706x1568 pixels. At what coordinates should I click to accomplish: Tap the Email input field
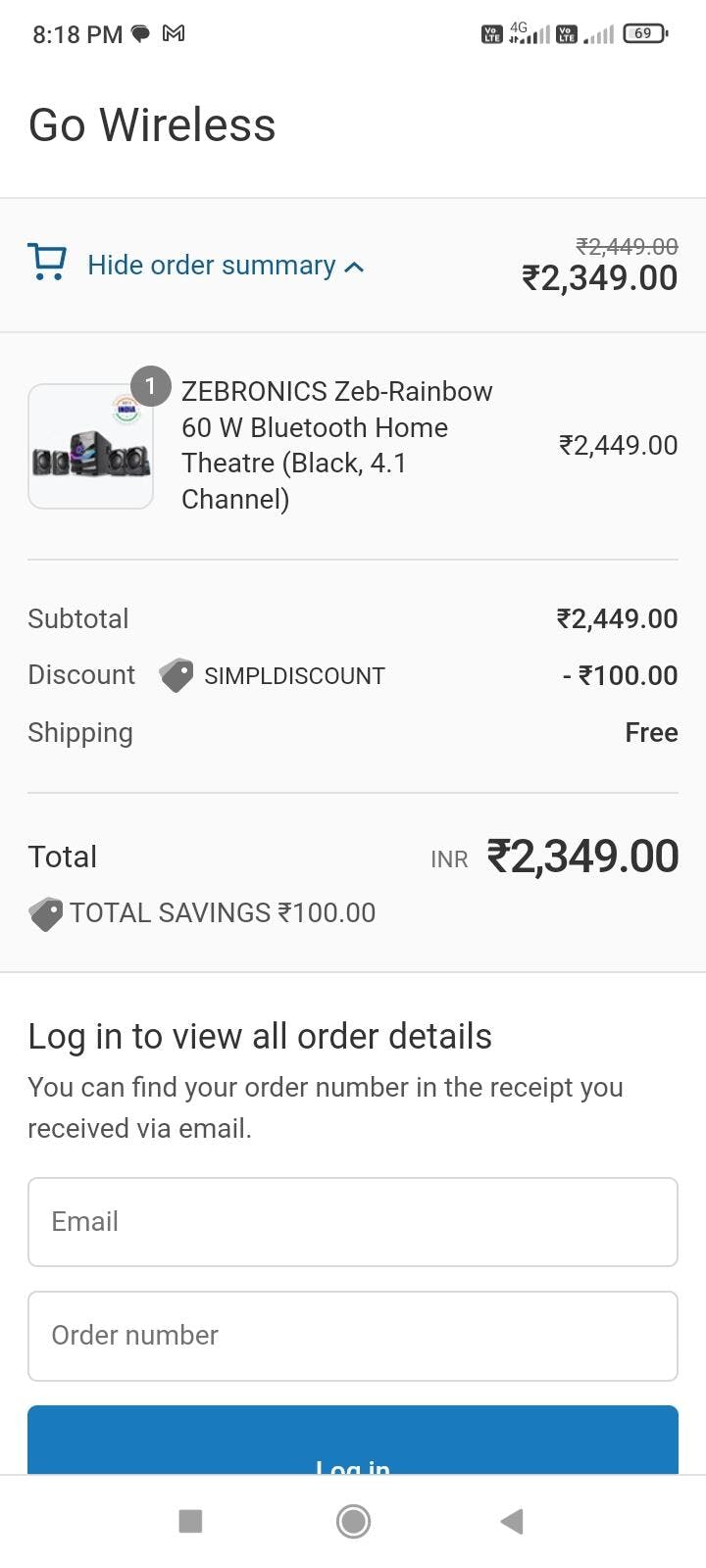[x=353, y=1222]
